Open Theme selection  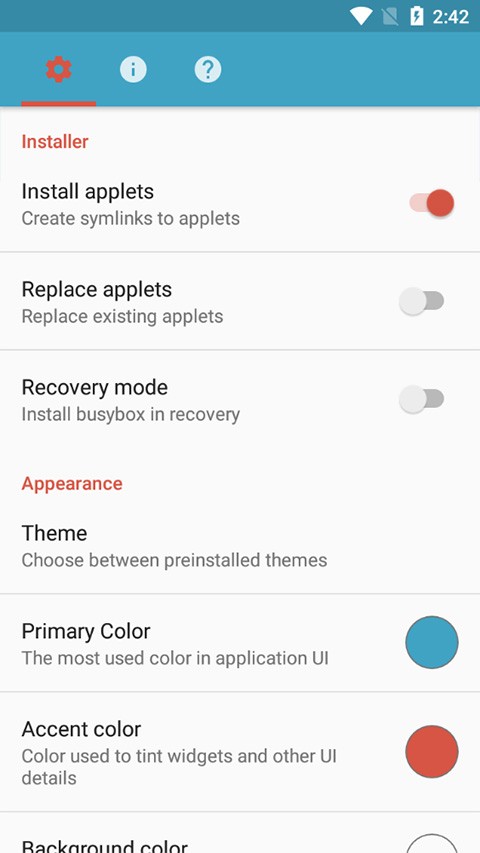[240, 546]
